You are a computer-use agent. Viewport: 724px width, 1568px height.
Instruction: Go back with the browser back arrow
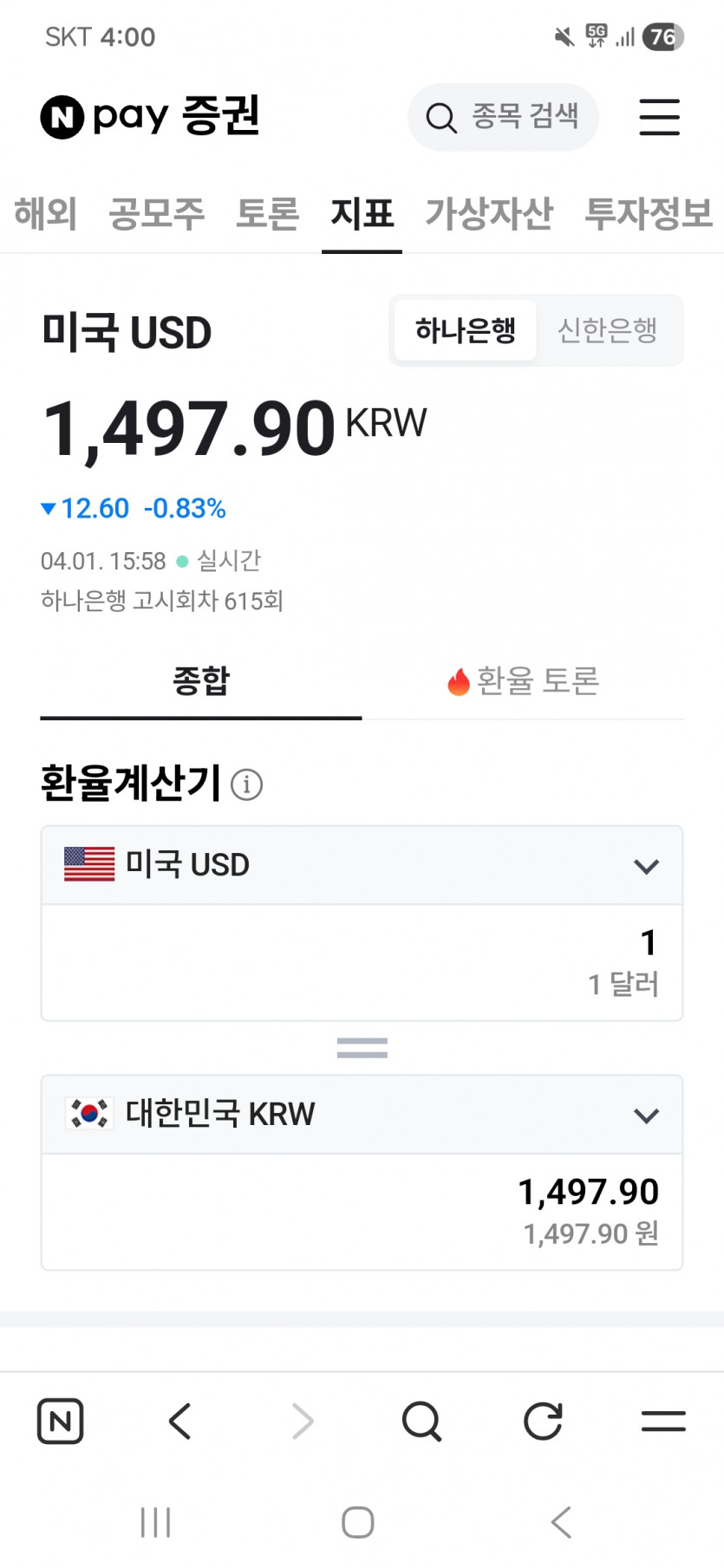pos(180,1422)
